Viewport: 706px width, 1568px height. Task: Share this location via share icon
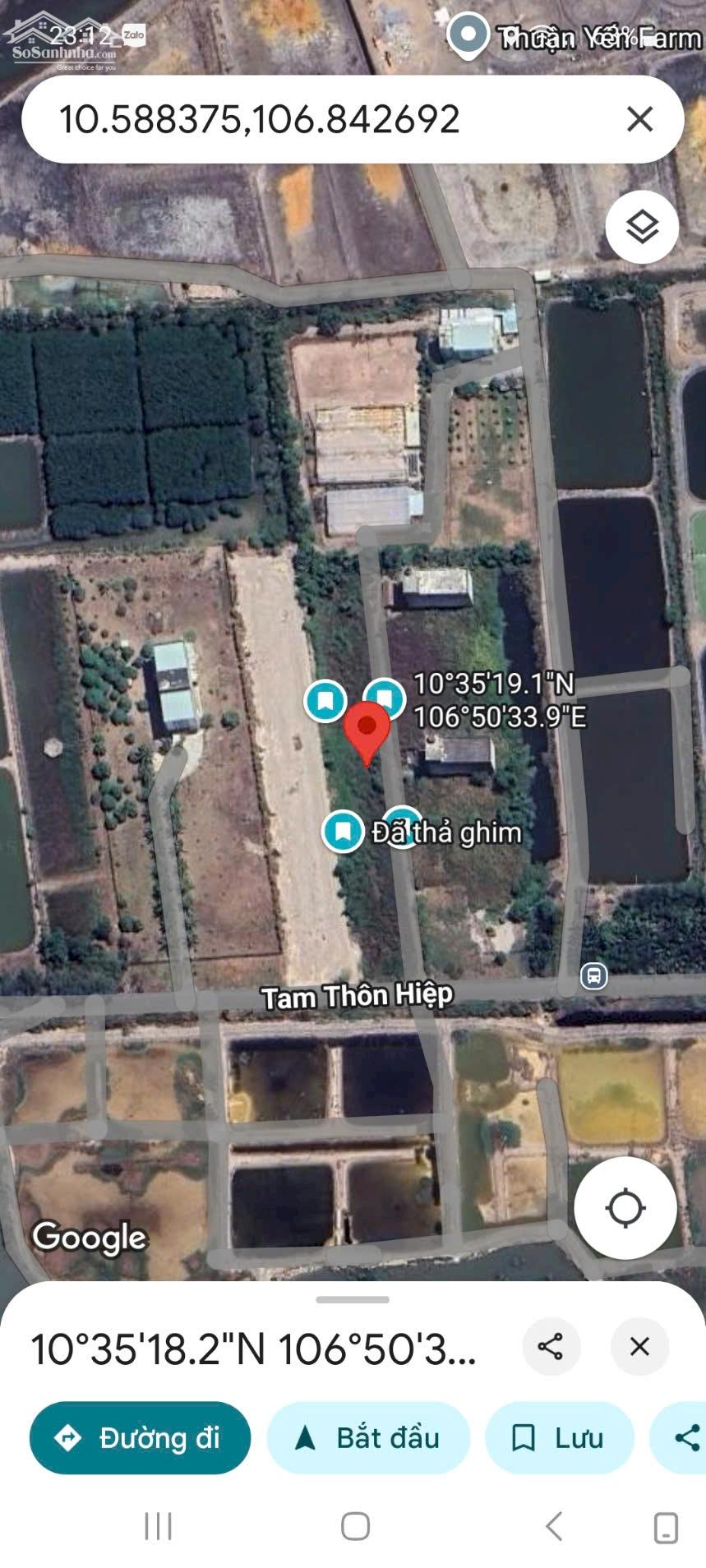(551, 1347)
